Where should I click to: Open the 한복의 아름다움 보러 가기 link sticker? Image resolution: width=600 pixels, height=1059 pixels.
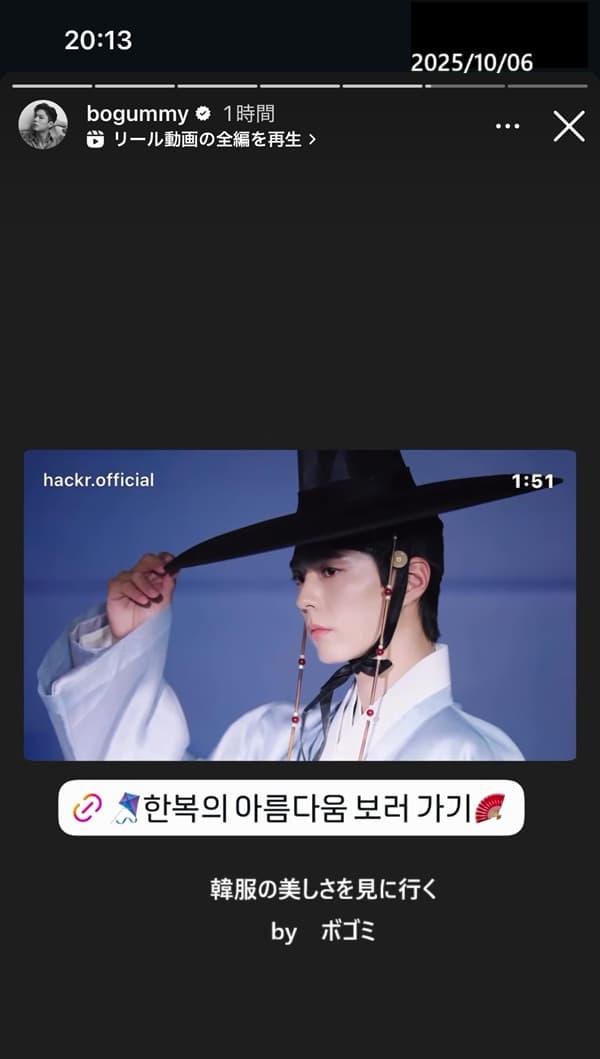pyautogui.click(x=290, y=808)
